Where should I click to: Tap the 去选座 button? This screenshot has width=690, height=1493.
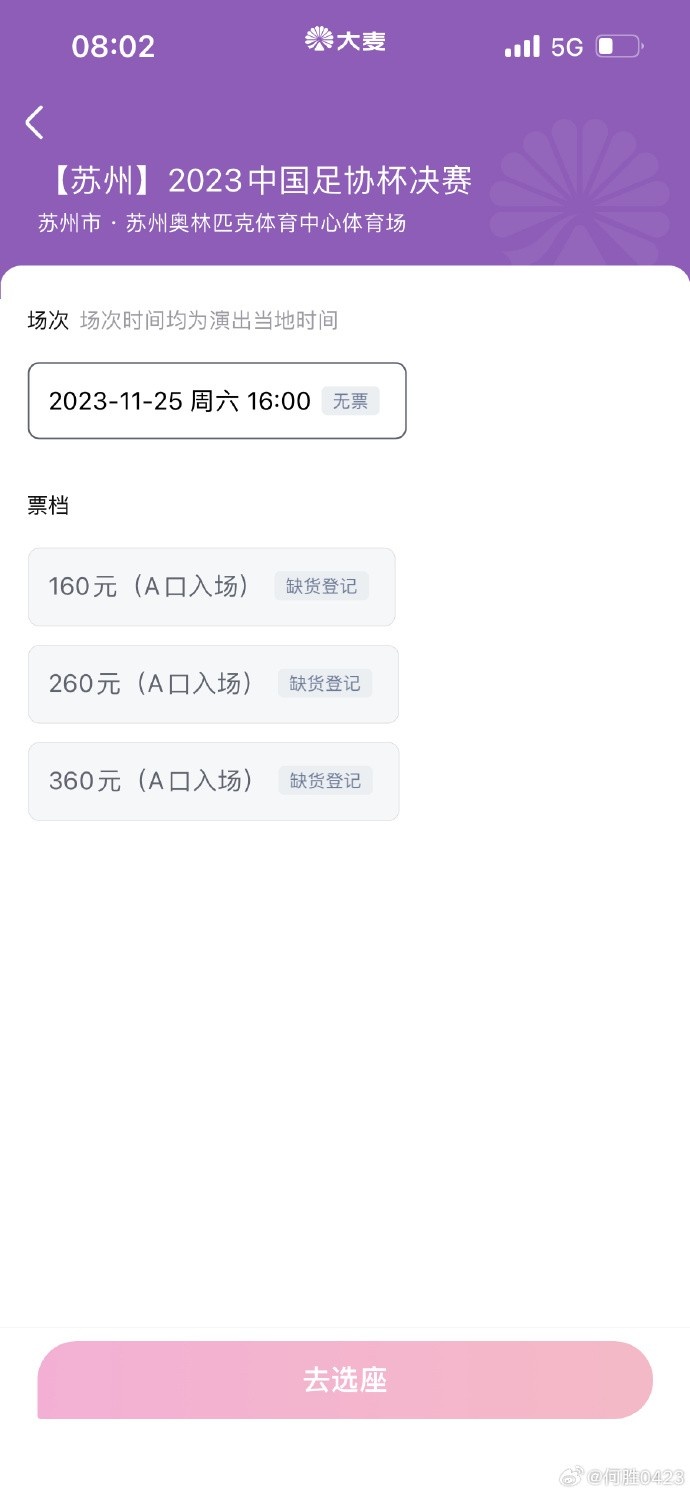(x=345, y=1380)
